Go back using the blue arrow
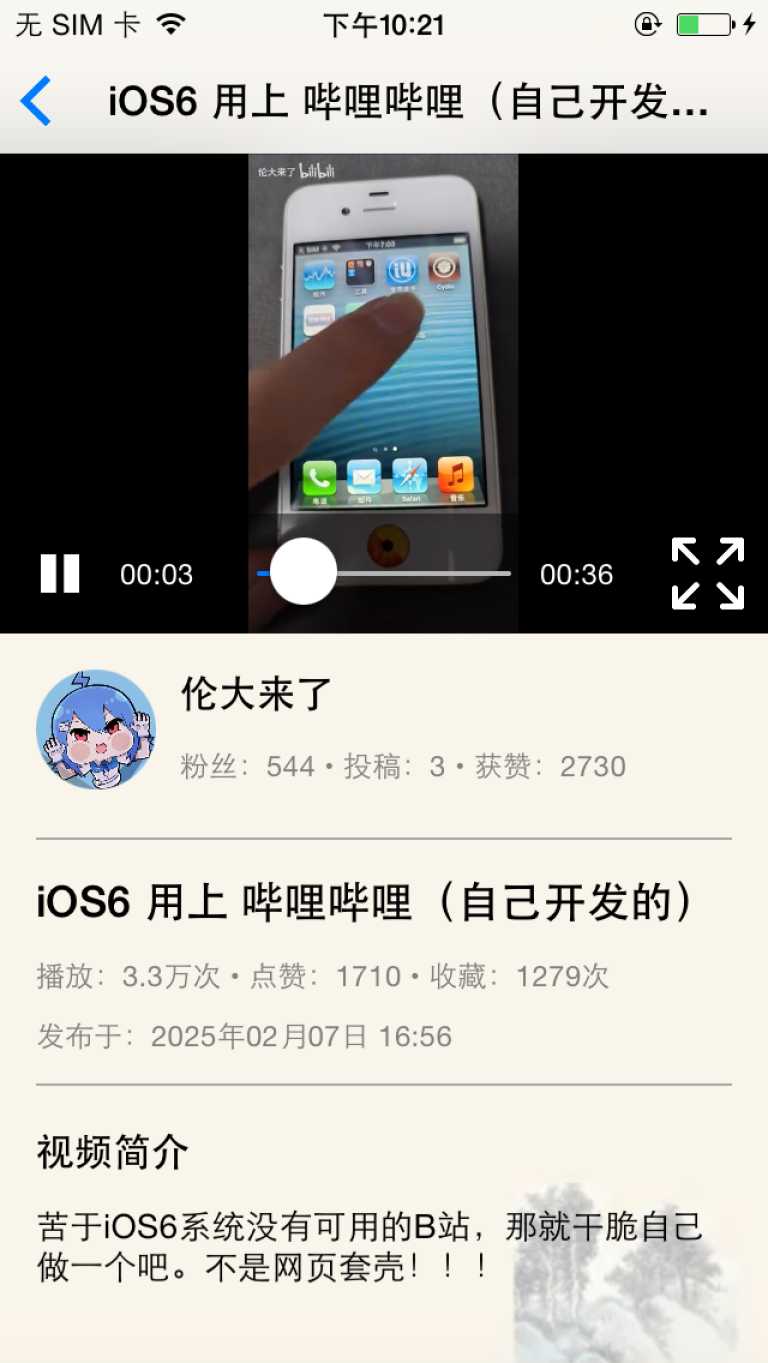768x1363 pixels. point(36,101)
